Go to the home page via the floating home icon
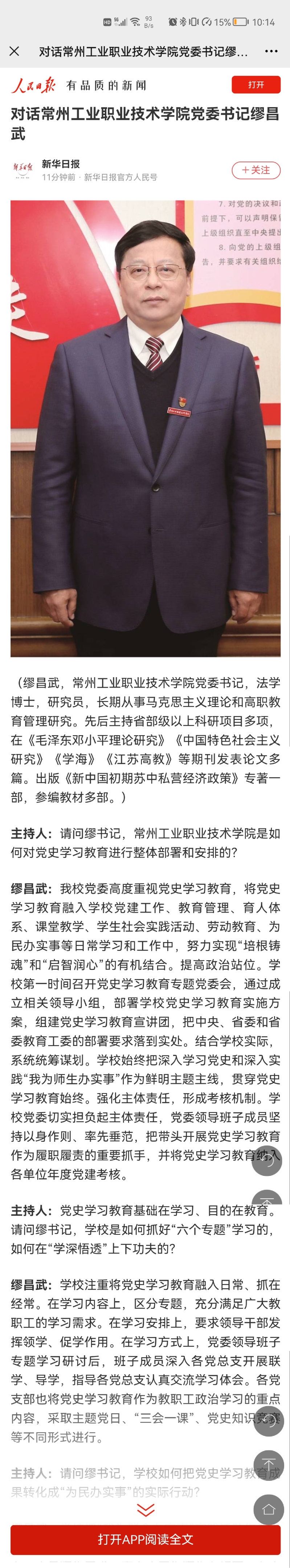Viewport: 290px width, 1568px height. [x=268, y=1509]
